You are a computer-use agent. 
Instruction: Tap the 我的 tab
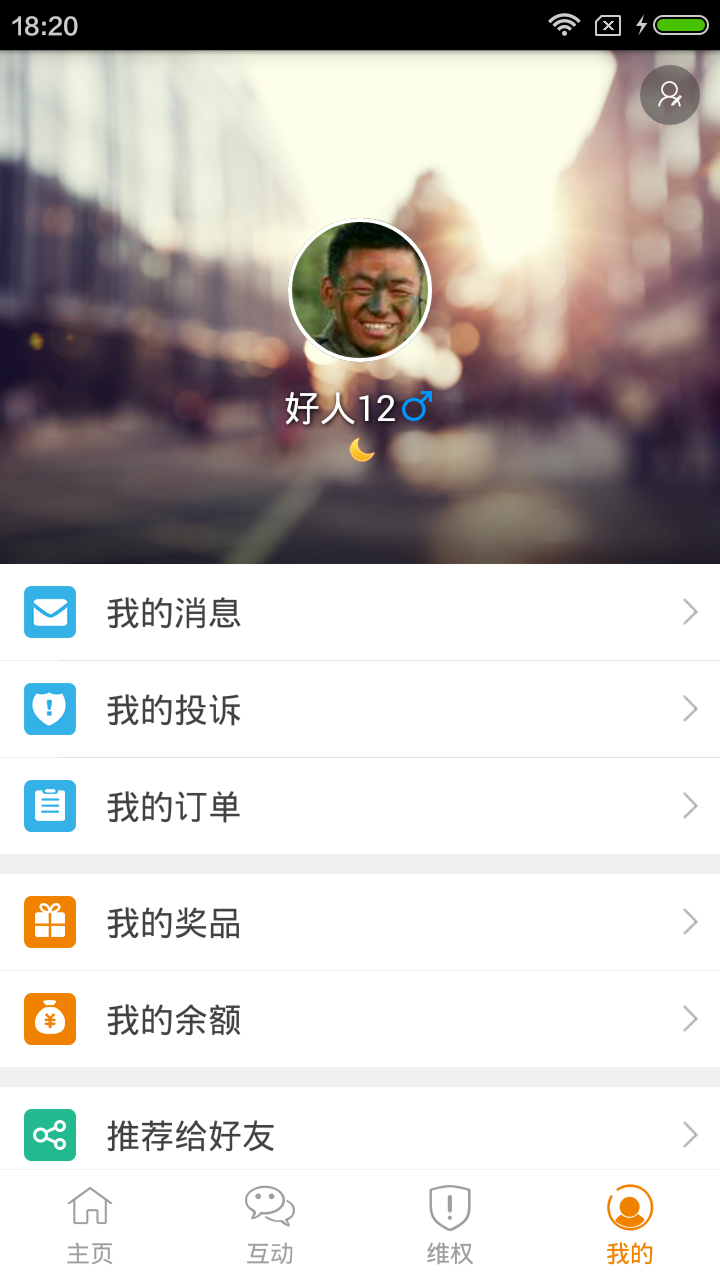coord(630,1225)
